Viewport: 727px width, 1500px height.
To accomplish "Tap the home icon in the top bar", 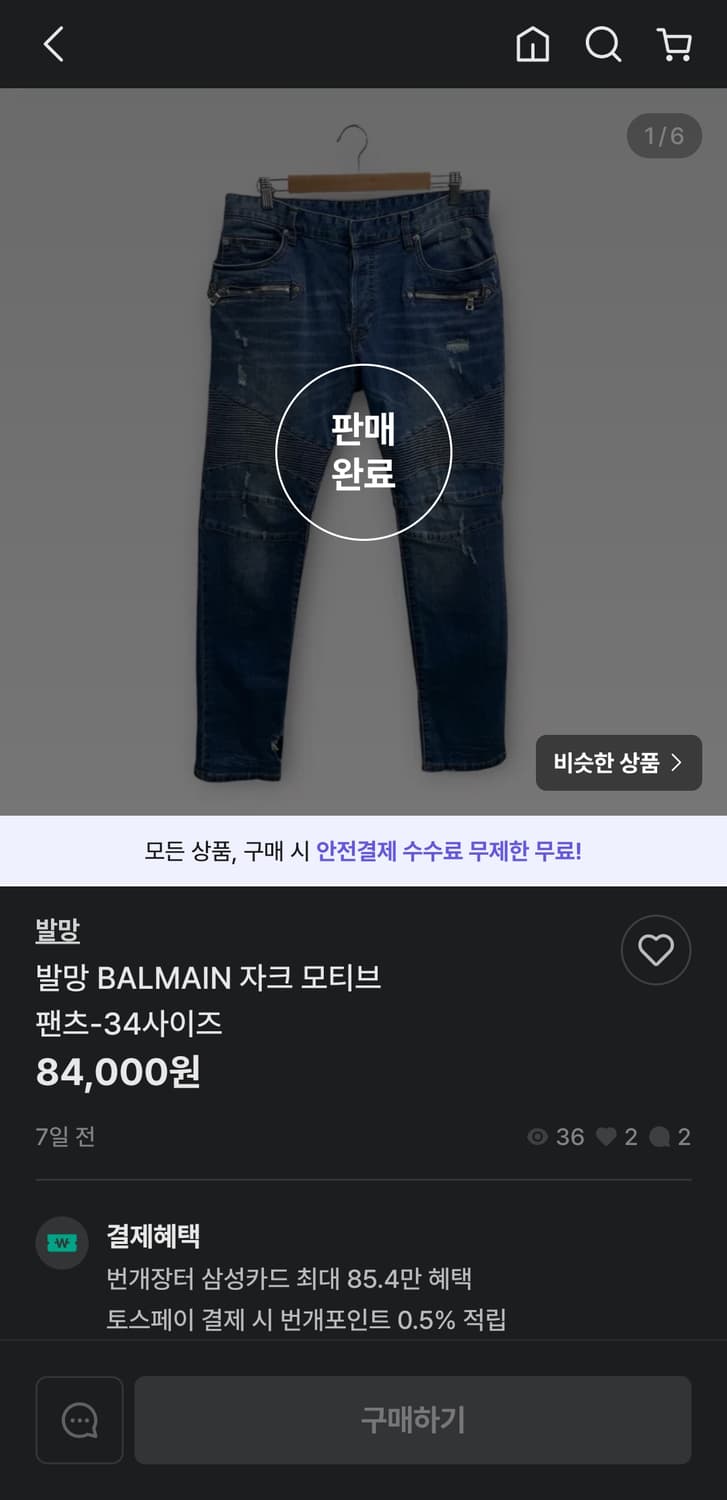I will coord(533,45).
